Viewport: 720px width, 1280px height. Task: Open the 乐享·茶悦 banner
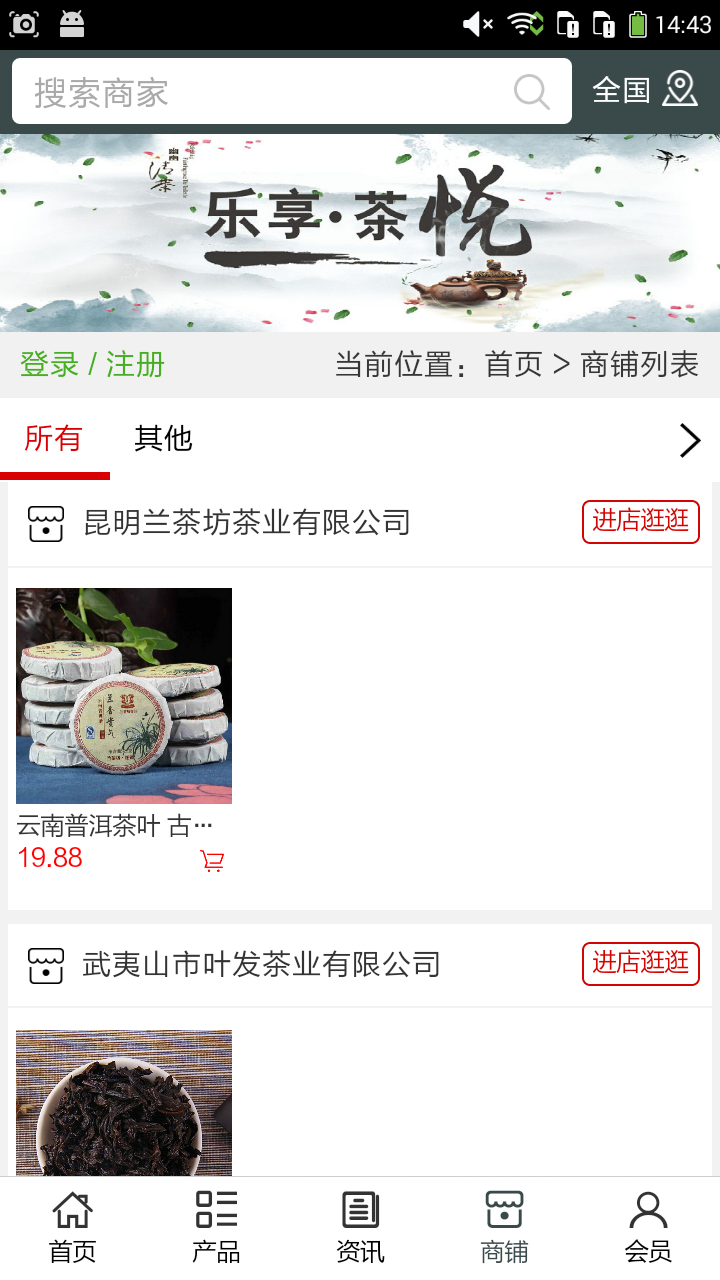click(360, 232)
